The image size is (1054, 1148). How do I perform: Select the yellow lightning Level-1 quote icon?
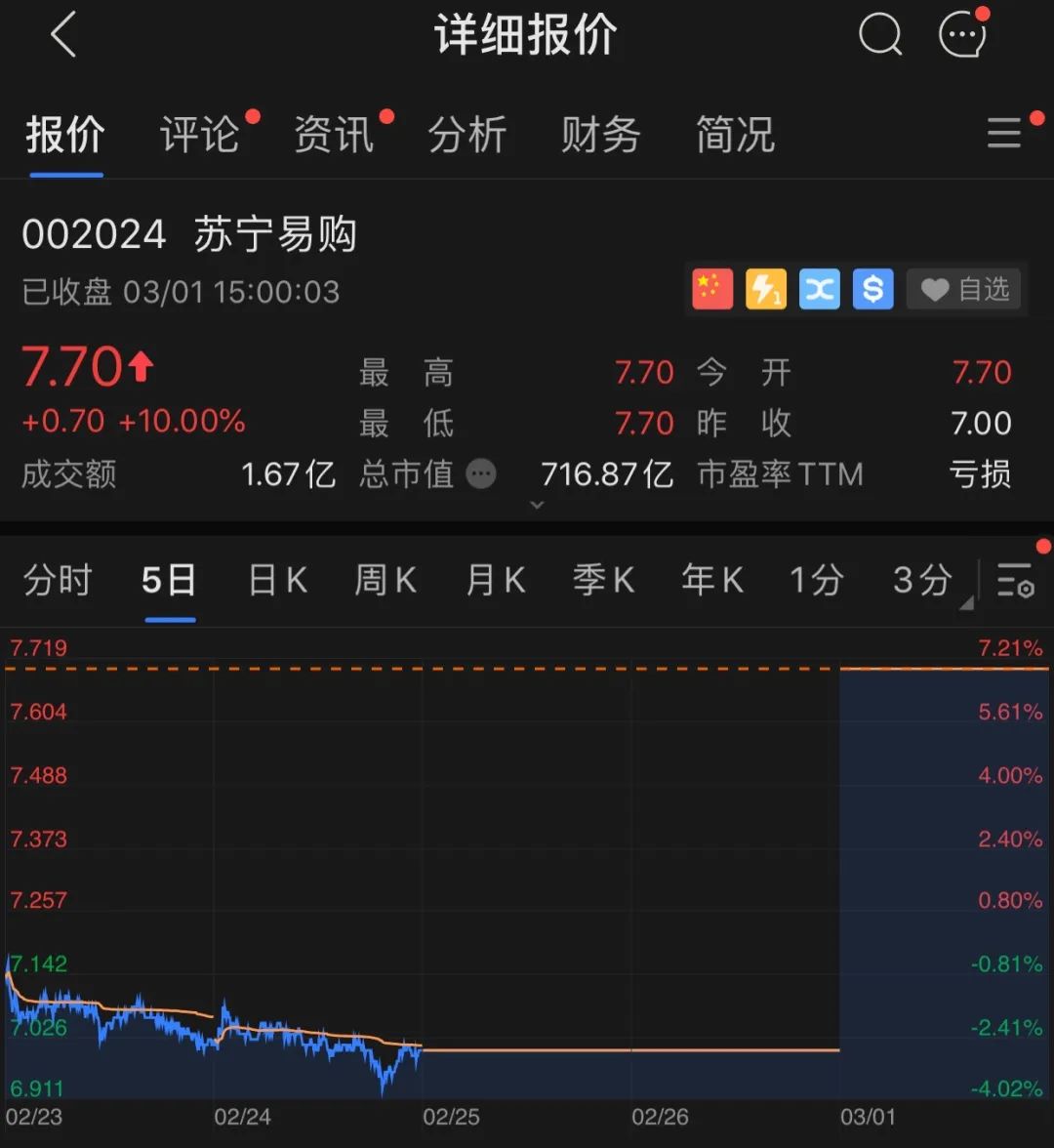click(x=766, y=289)
